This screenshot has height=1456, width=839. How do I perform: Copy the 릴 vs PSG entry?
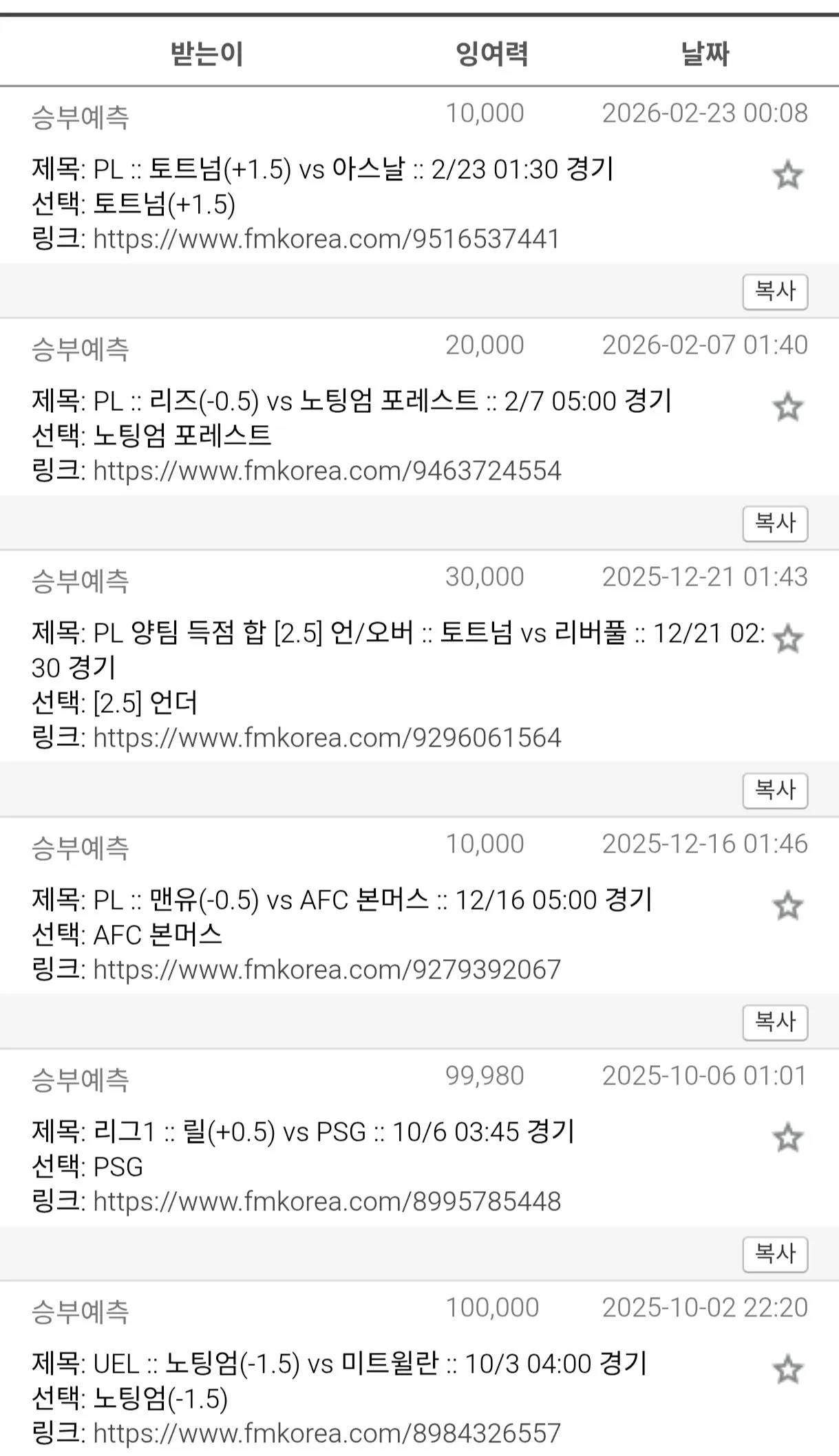pos(774,1254)
